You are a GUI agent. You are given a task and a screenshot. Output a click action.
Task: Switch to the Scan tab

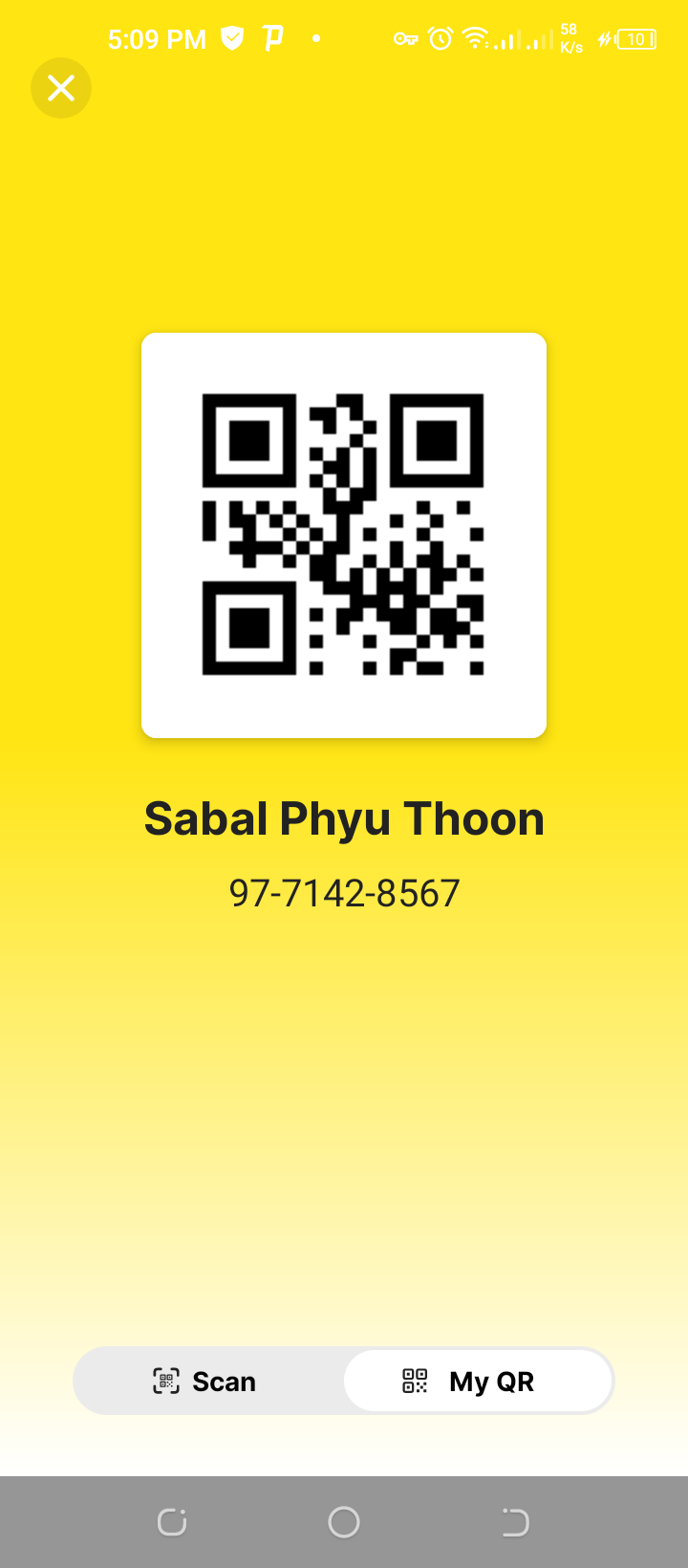click(206, 1382)
